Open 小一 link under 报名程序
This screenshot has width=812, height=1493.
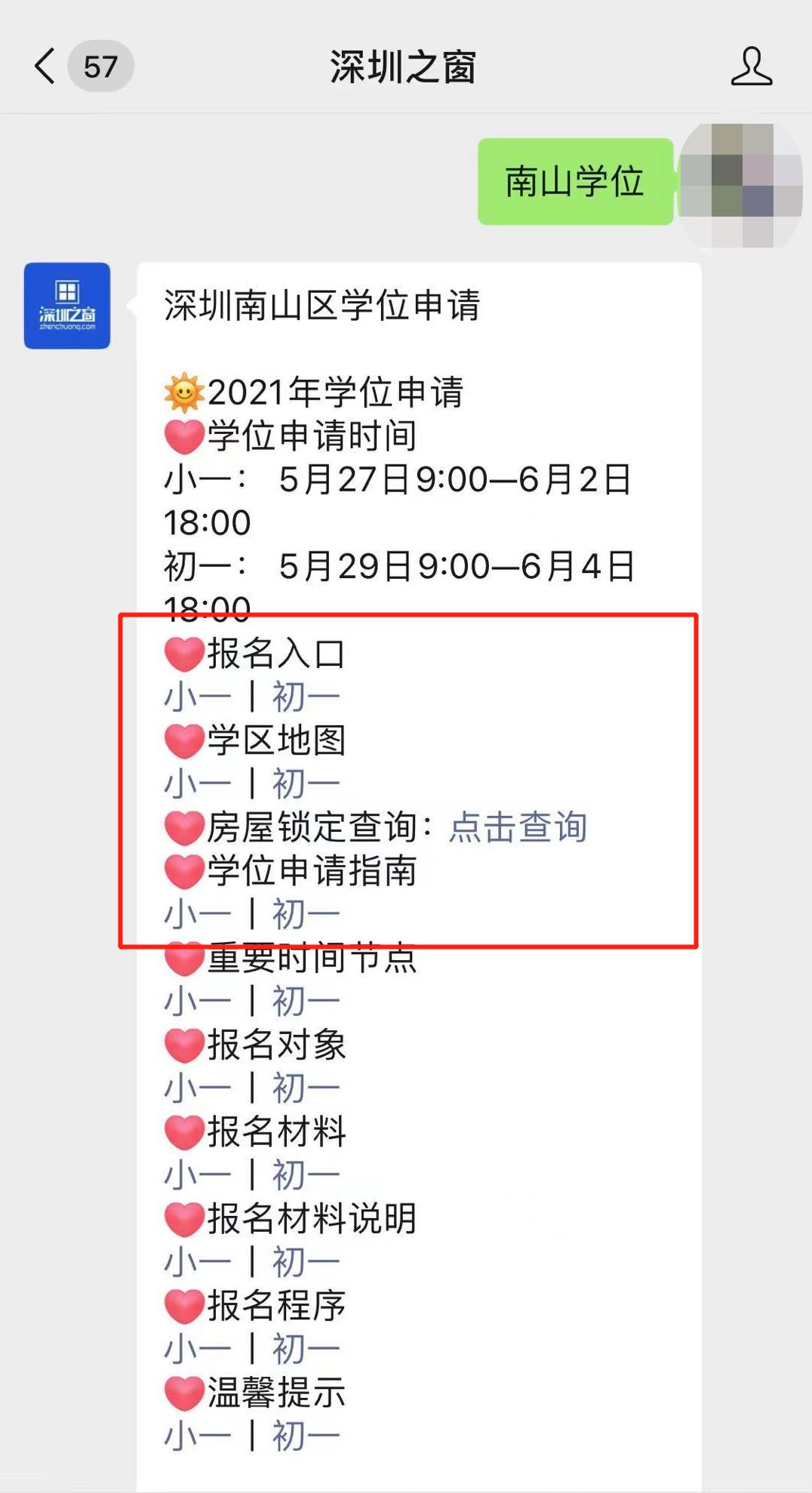[x=198, y=1349]
